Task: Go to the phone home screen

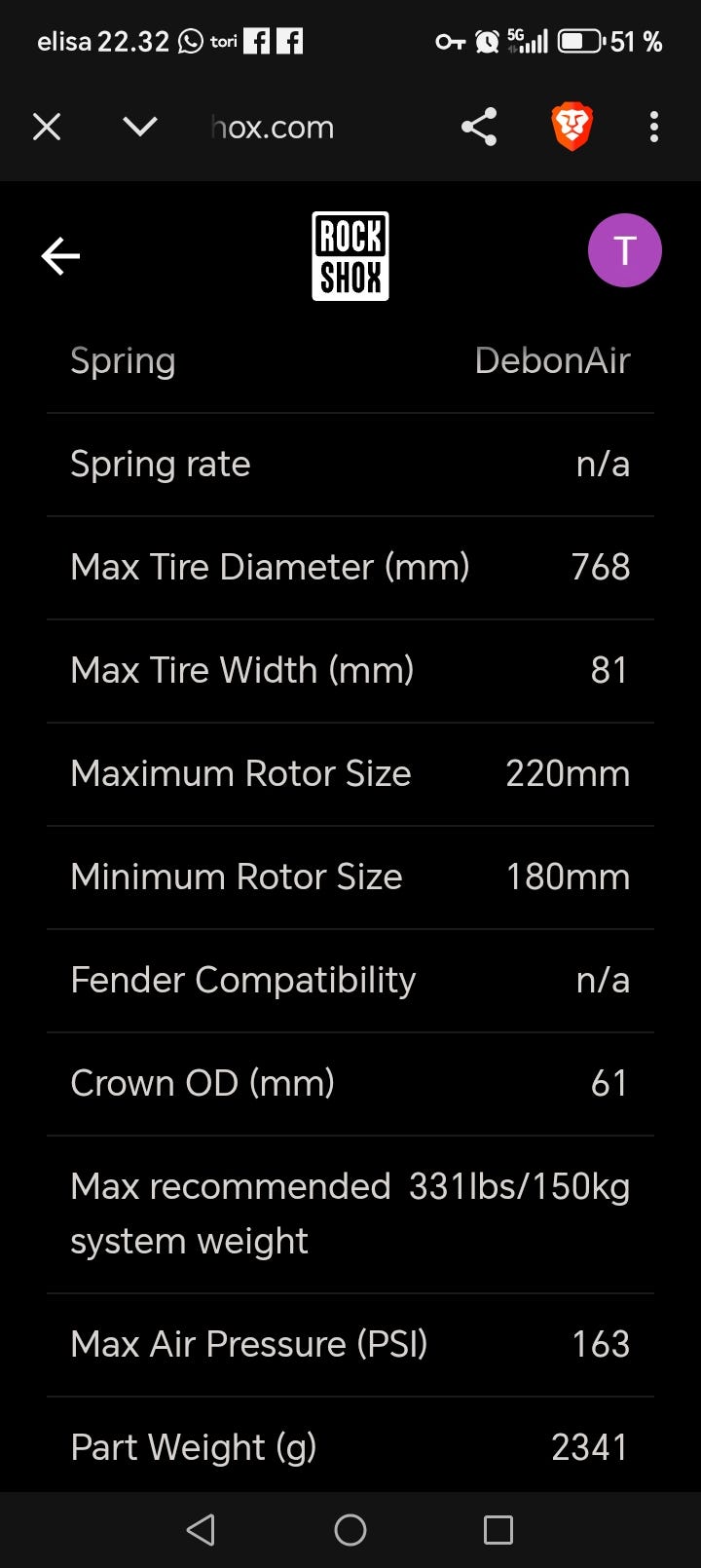Action: tap(350, 1529)
